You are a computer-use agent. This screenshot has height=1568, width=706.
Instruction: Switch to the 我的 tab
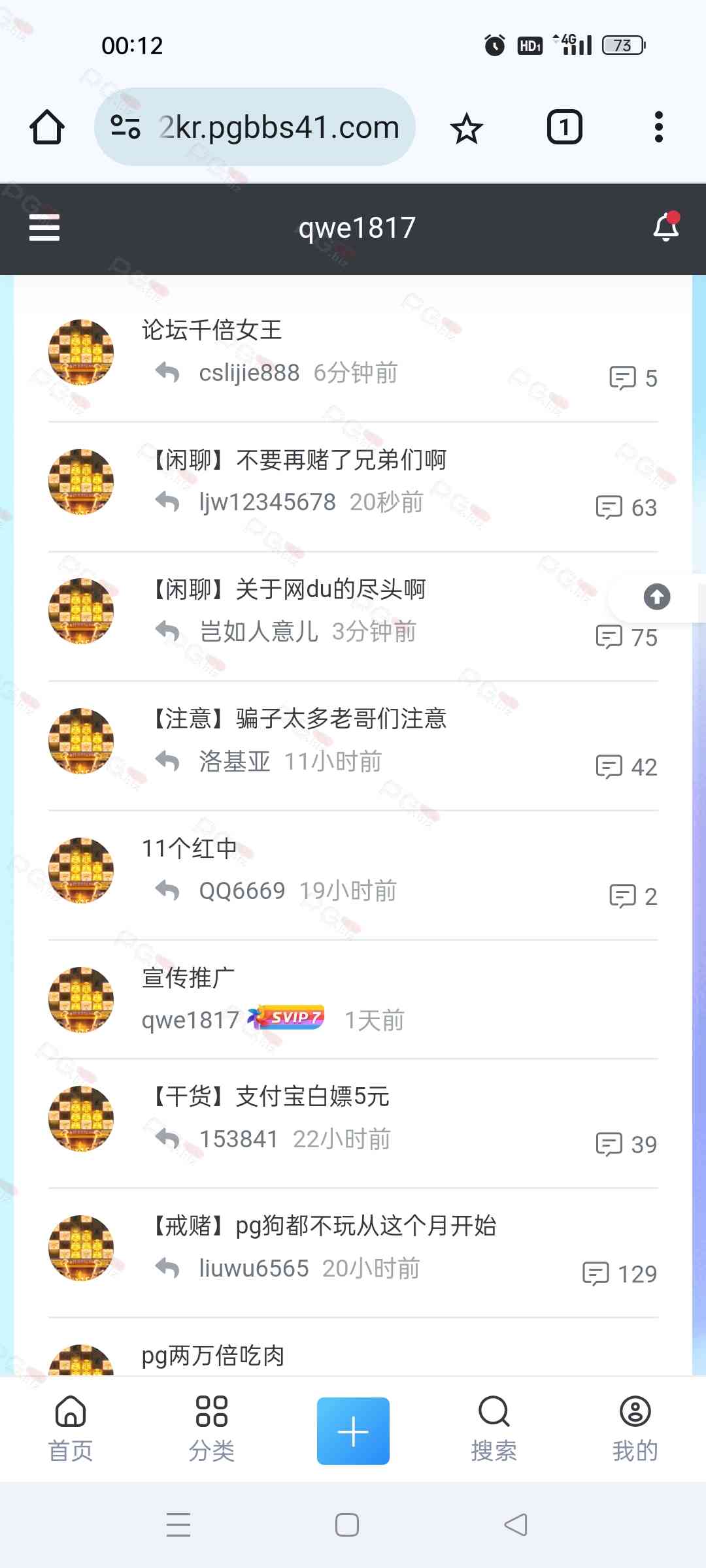tap(635, 1429)
